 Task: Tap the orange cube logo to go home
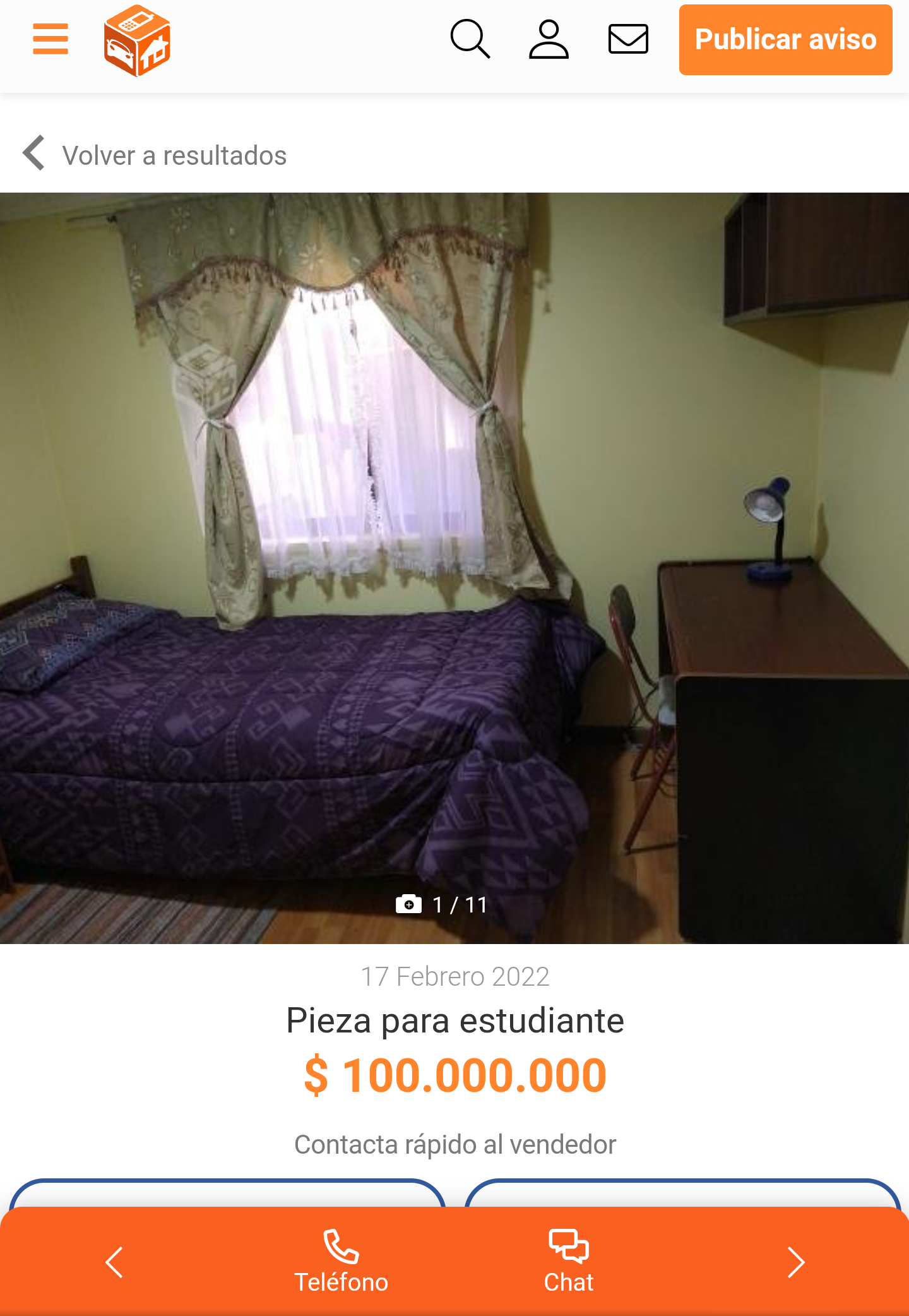pyautogui.click(x=137, y=40)
